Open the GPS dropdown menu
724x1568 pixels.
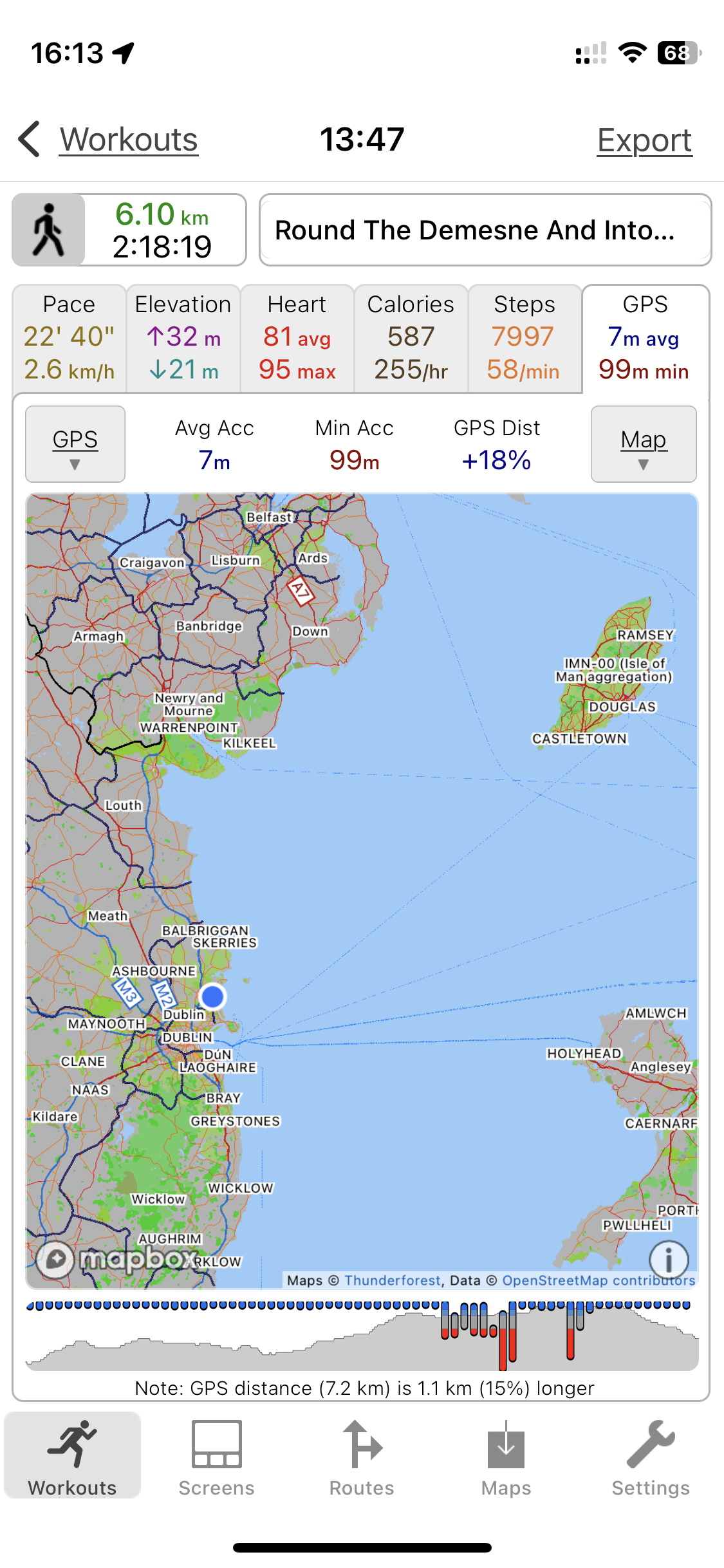75,444
